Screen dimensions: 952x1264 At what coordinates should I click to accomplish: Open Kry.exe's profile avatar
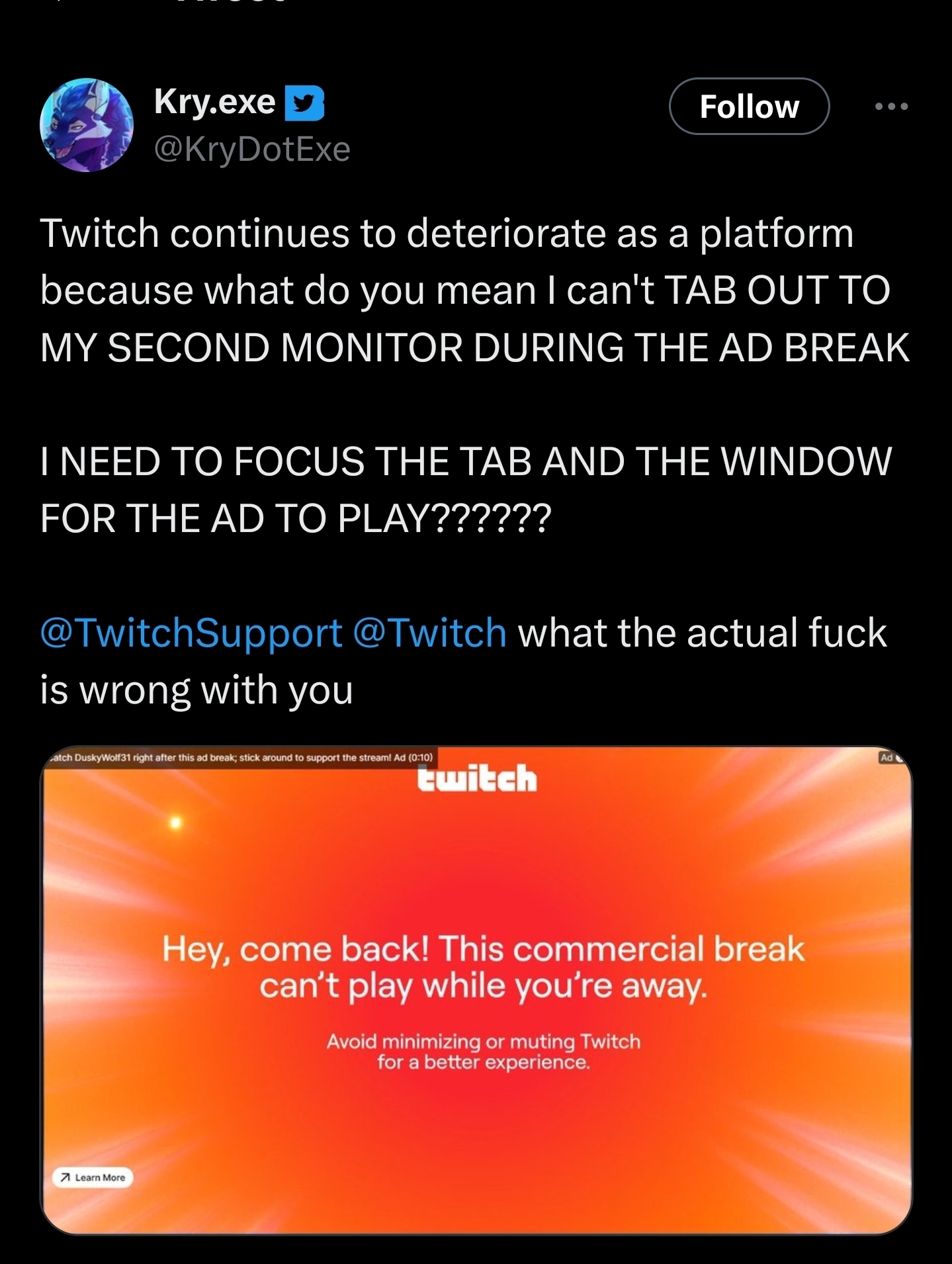(x=87, y=125)
